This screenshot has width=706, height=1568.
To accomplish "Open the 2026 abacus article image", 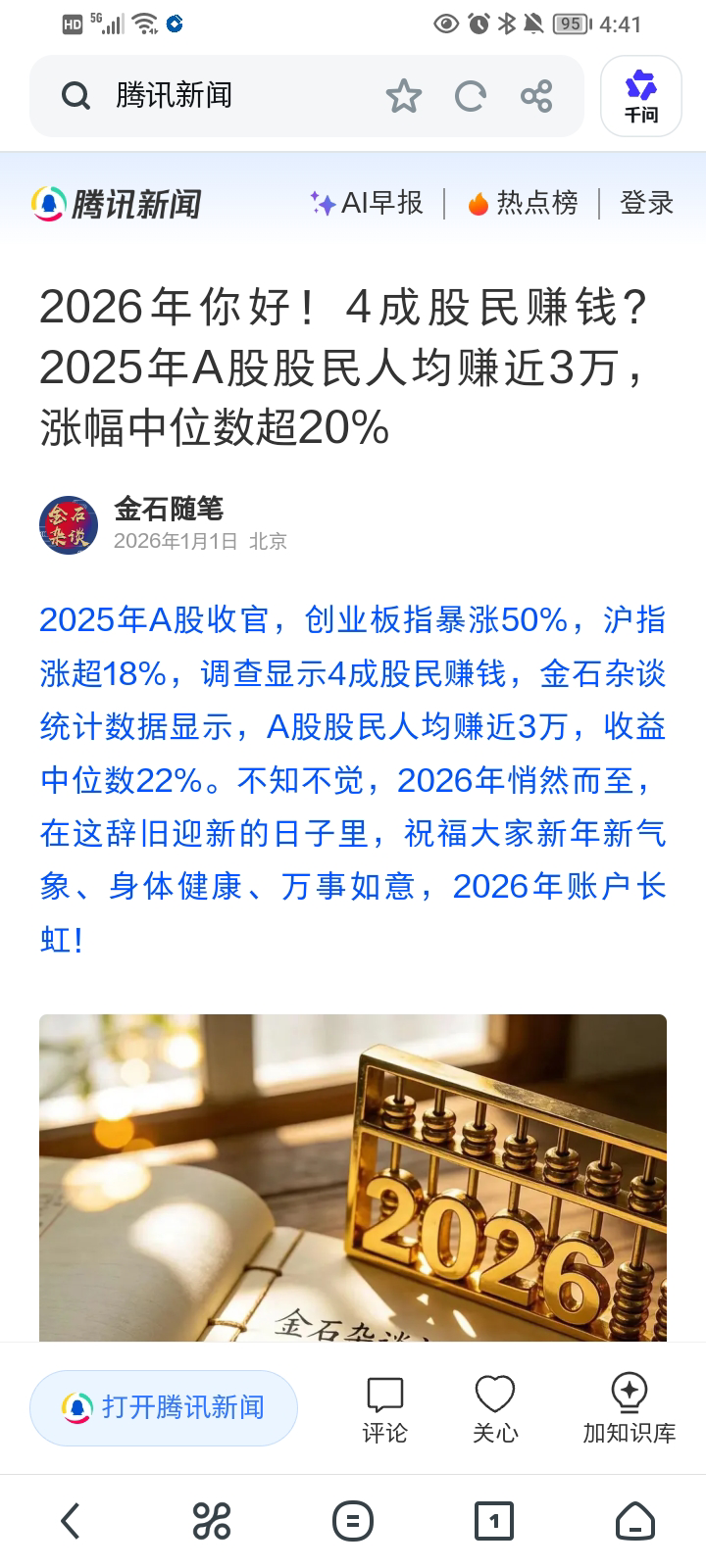I will pyautogui.click(x=353, y=1176).
